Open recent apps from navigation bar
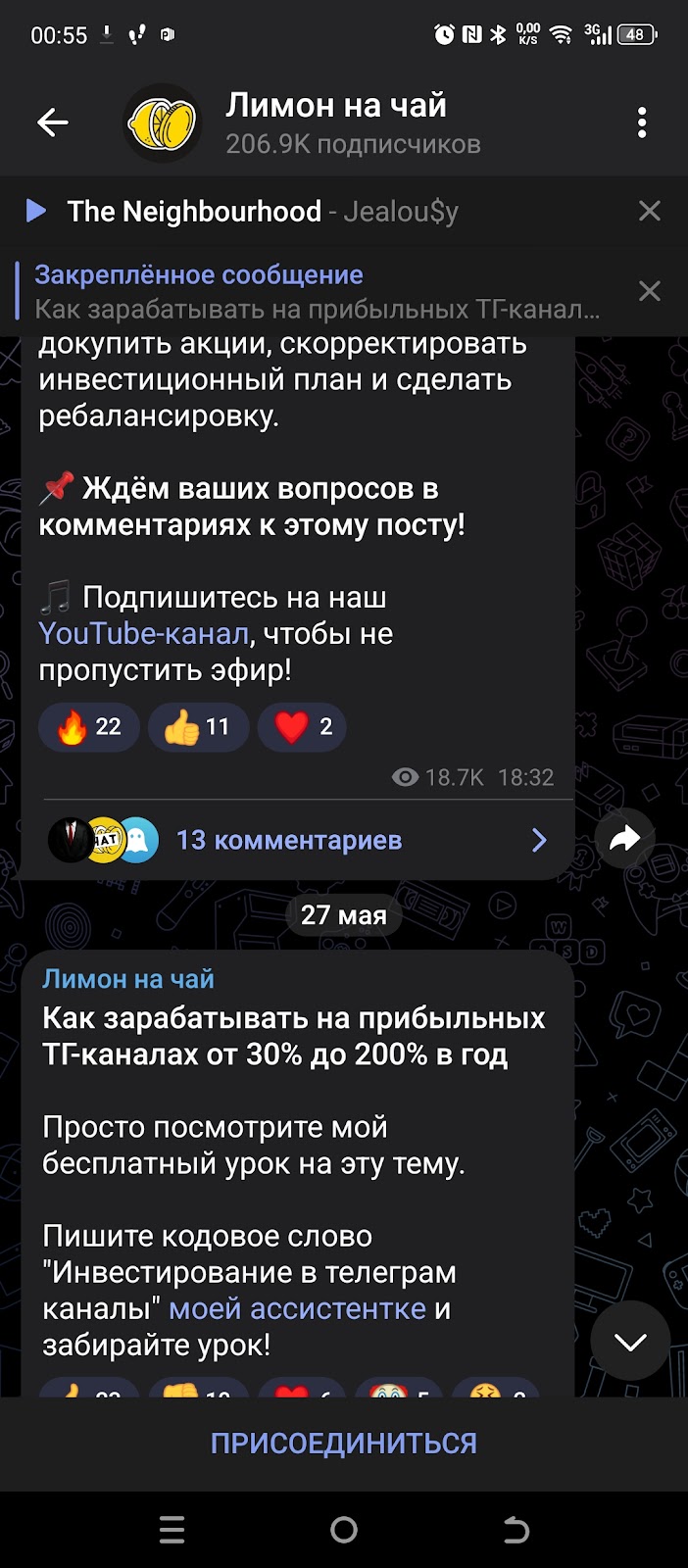 click(x=172, y=1530)
